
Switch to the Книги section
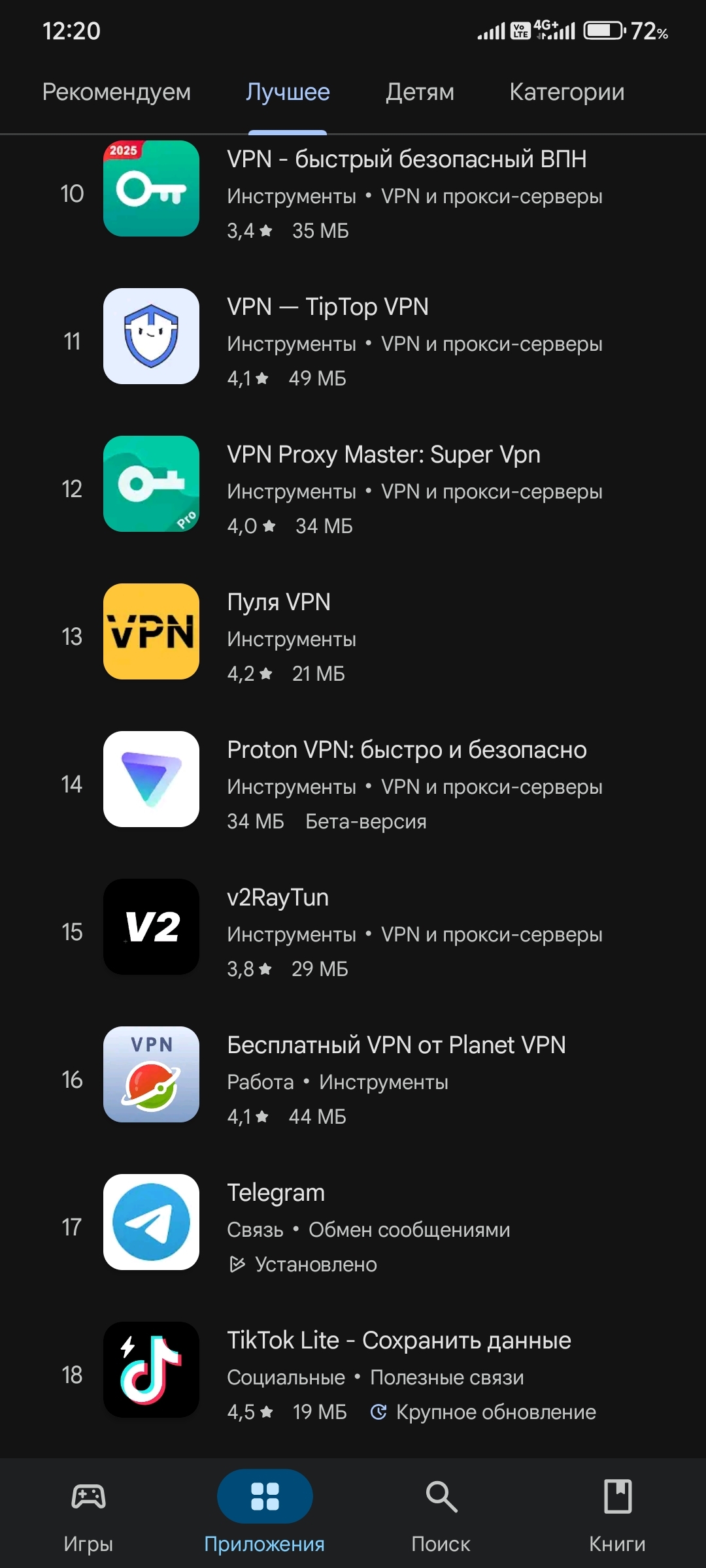[x=617, y=1513]
